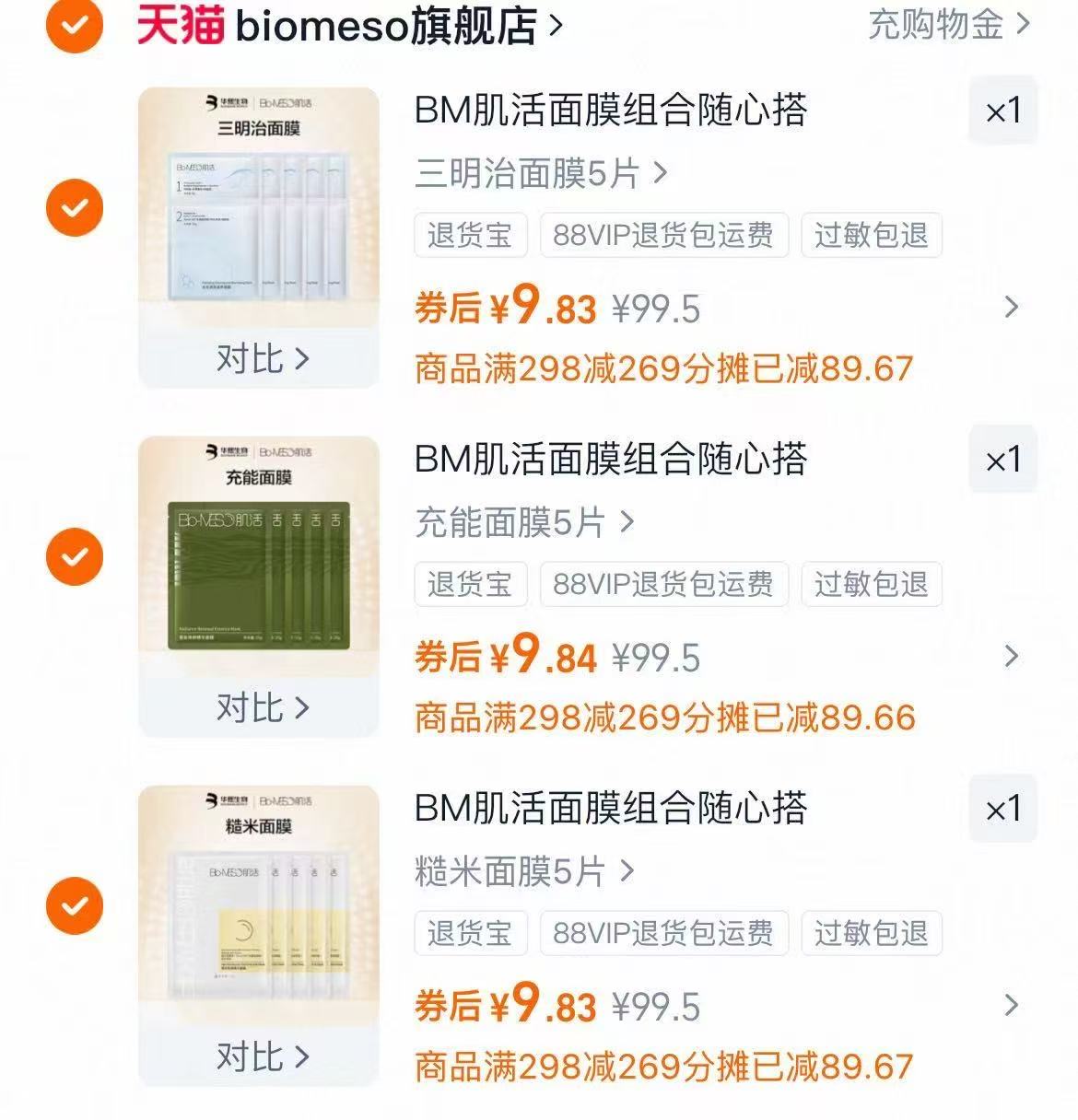This screenshot has width=1078, height=1120.
Task: Open 充购物金 recharge page
Action: tap(935, 28)
